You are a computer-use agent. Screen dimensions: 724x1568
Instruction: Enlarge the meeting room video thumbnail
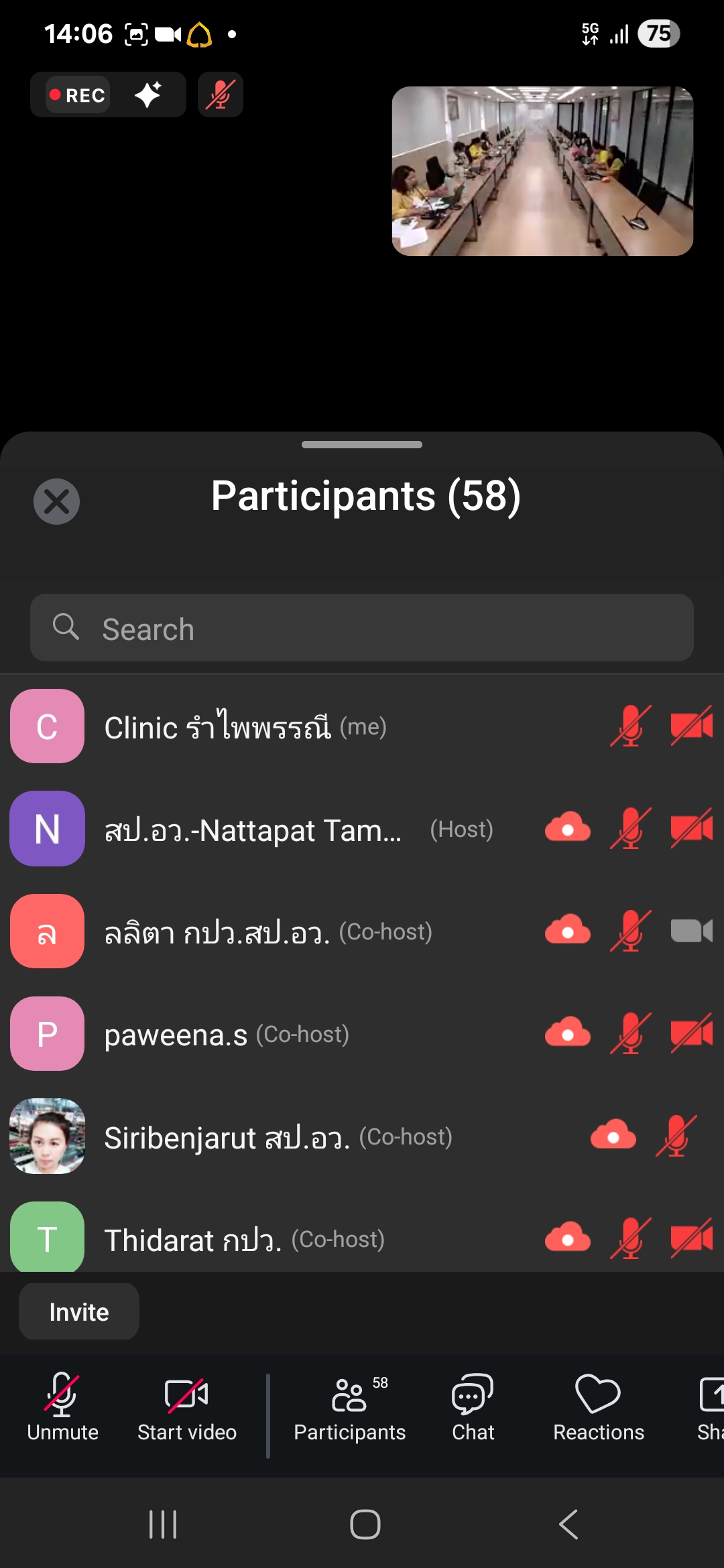pos(542,171)
